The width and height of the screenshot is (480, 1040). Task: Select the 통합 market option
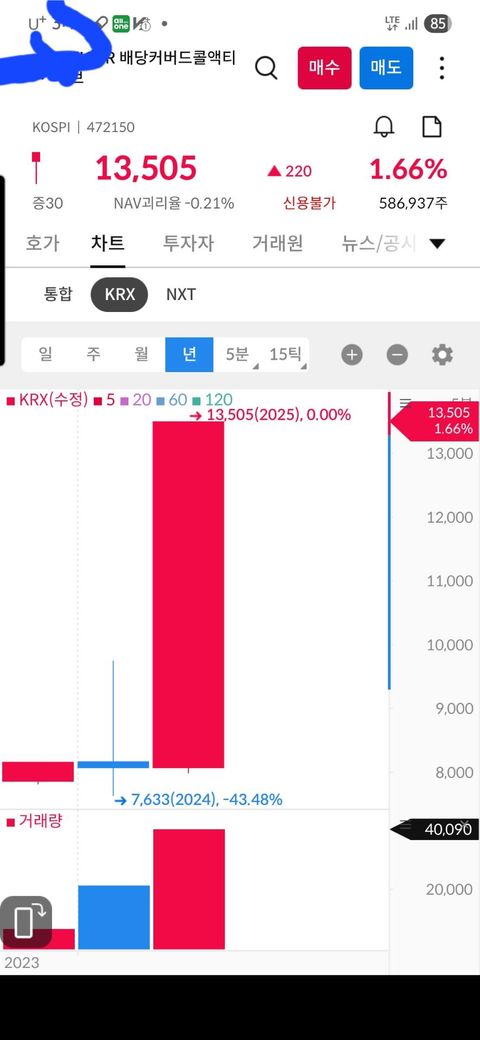(58, 294)
